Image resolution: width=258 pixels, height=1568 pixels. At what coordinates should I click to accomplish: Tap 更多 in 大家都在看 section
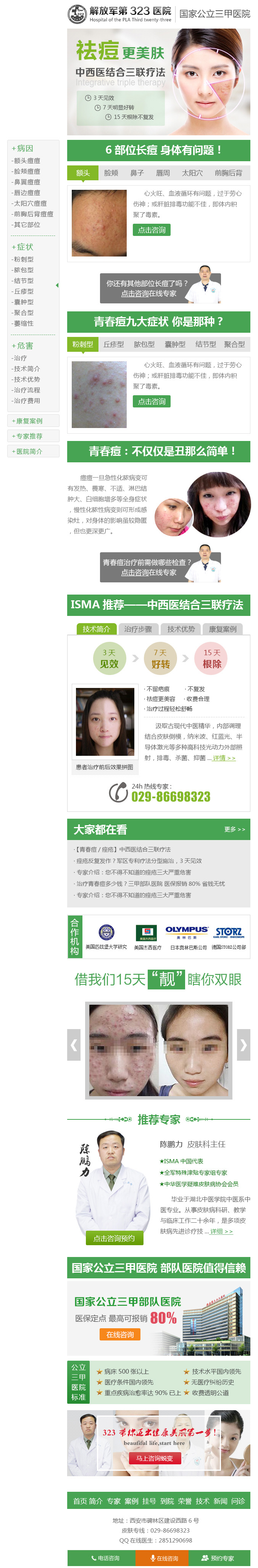pos(234,829)
